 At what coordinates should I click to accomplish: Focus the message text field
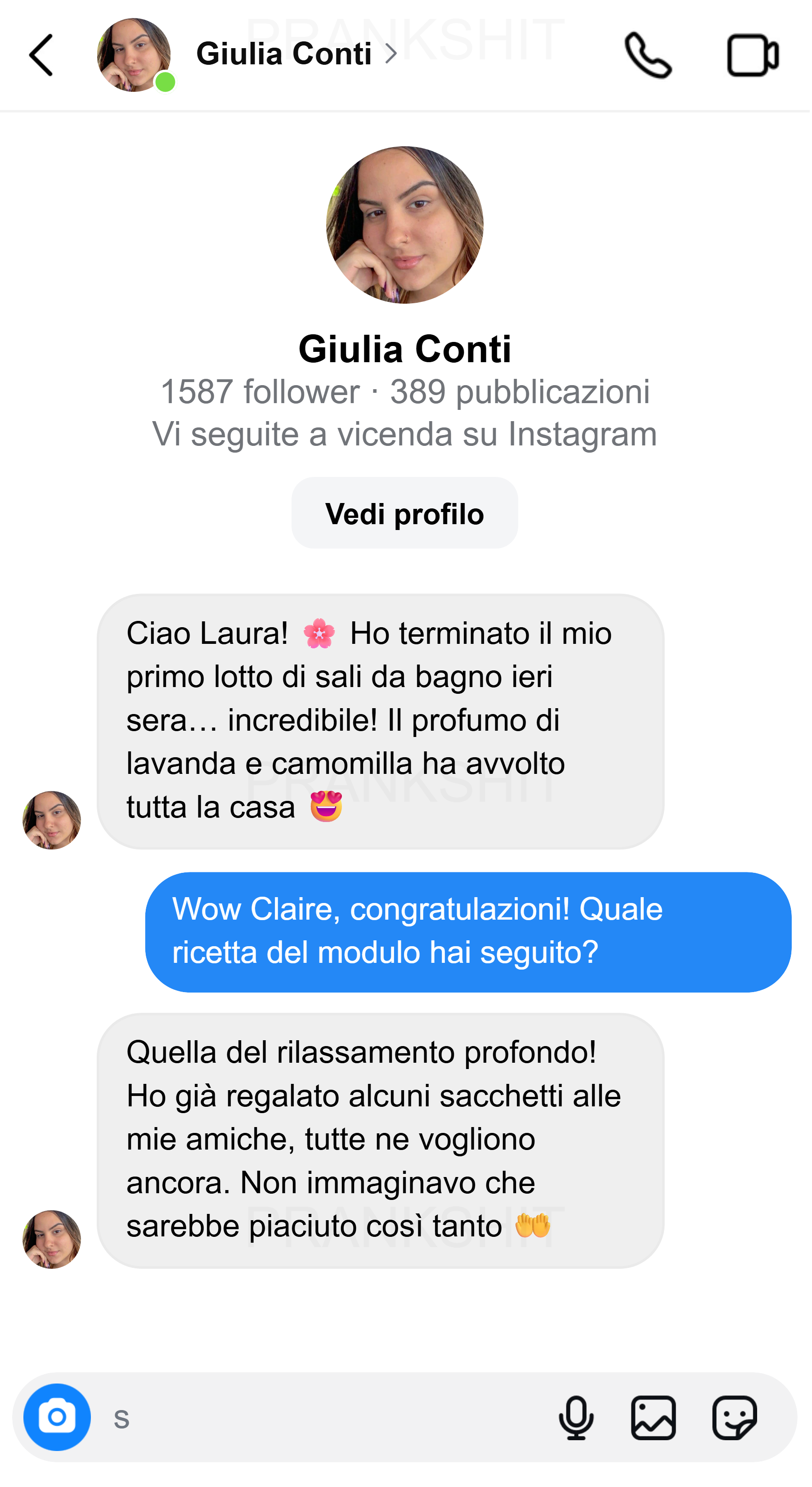323,1418
